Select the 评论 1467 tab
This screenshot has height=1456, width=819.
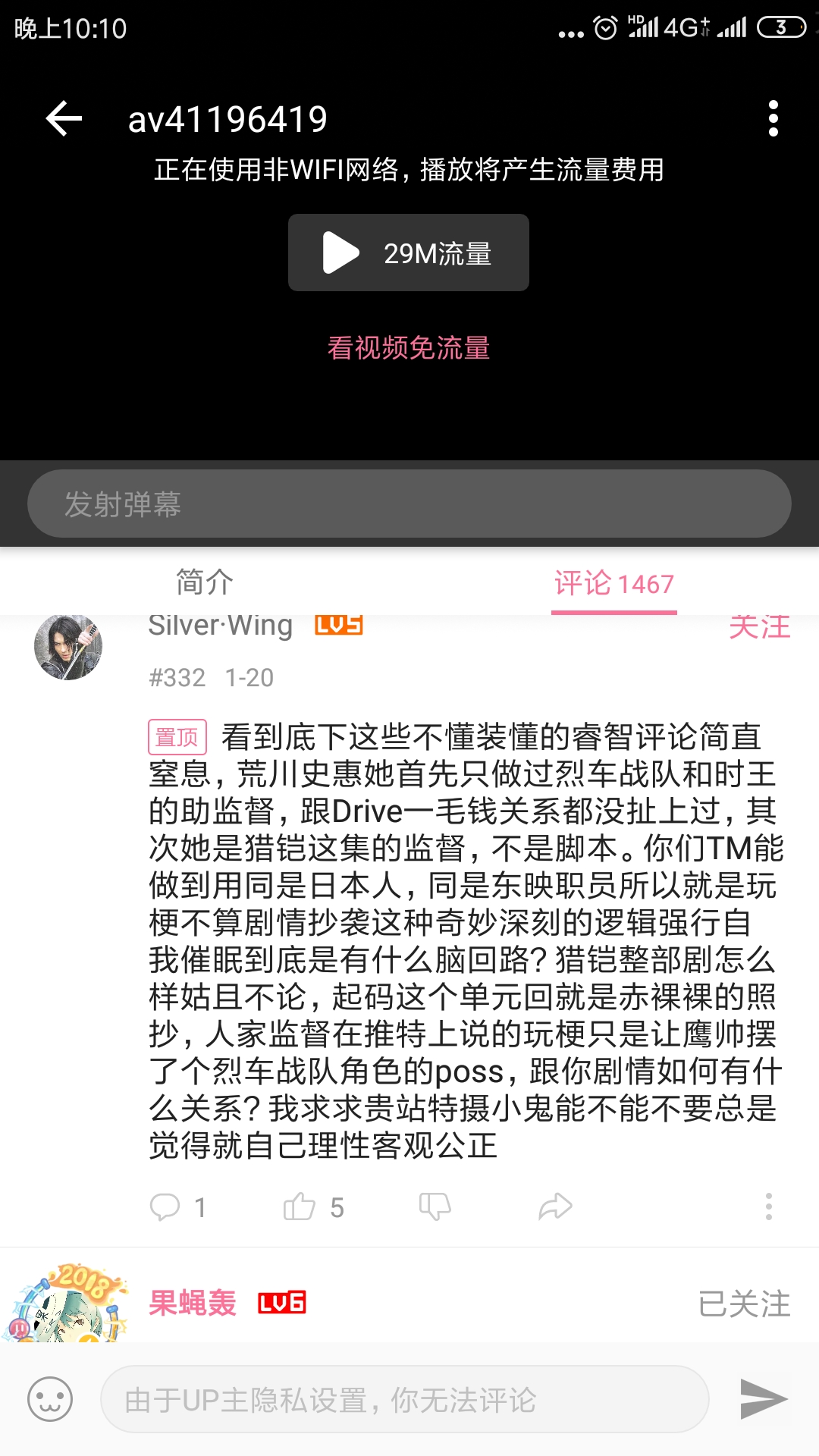[x=613, y=584]
